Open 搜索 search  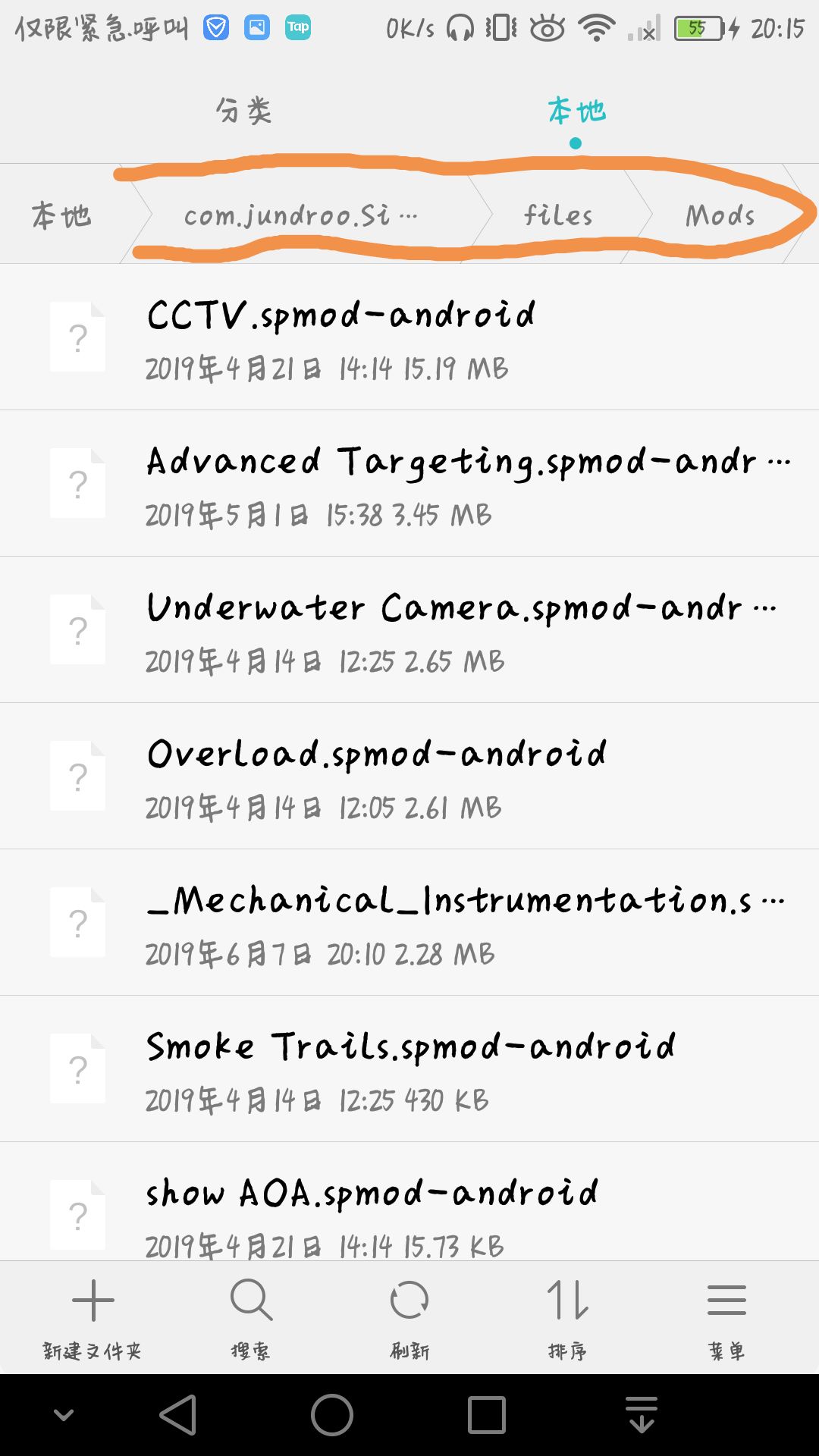click(x=251, y=1319)
